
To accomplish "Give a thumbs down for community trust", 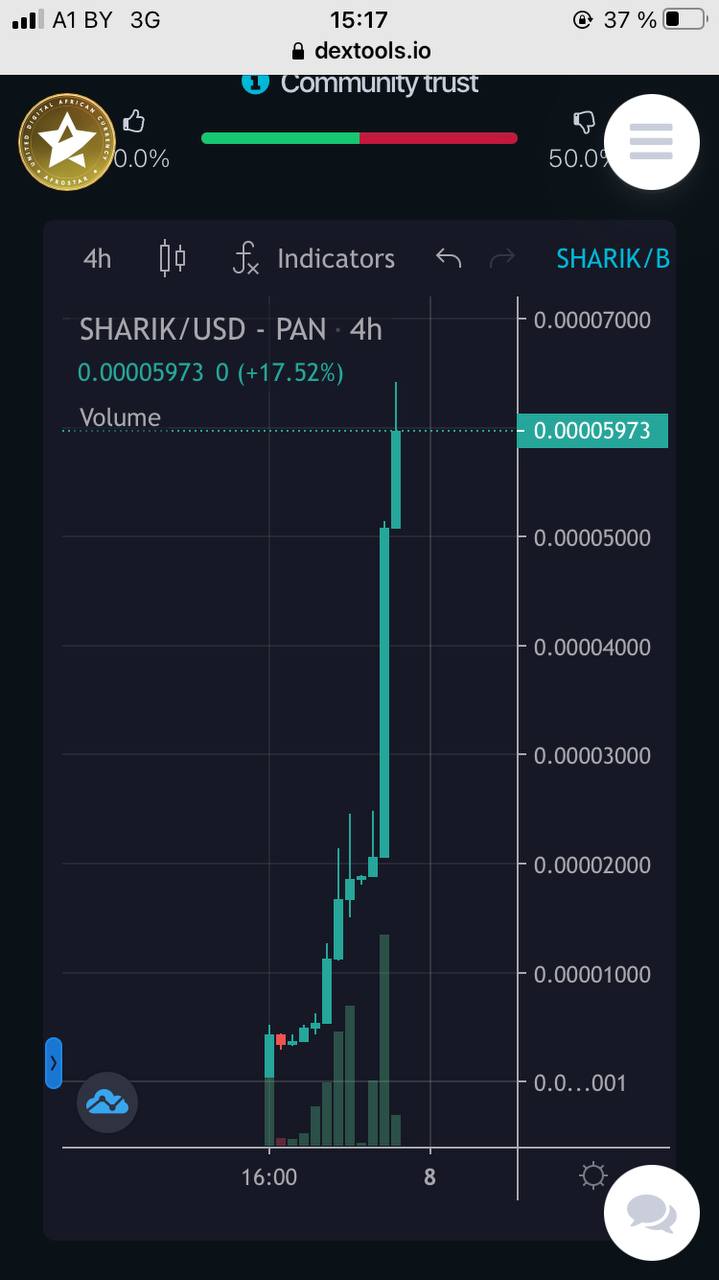I will tap(583, 123).
